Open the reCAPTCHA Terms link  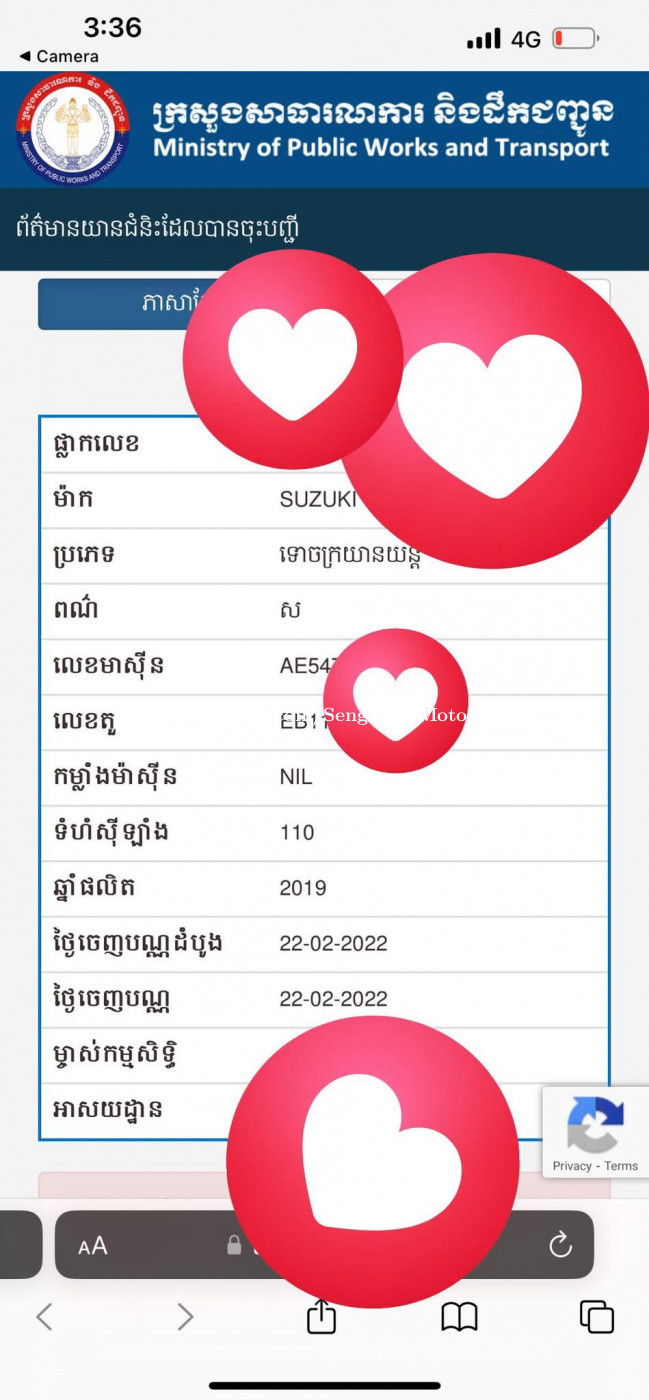[x=621, y=1166]
